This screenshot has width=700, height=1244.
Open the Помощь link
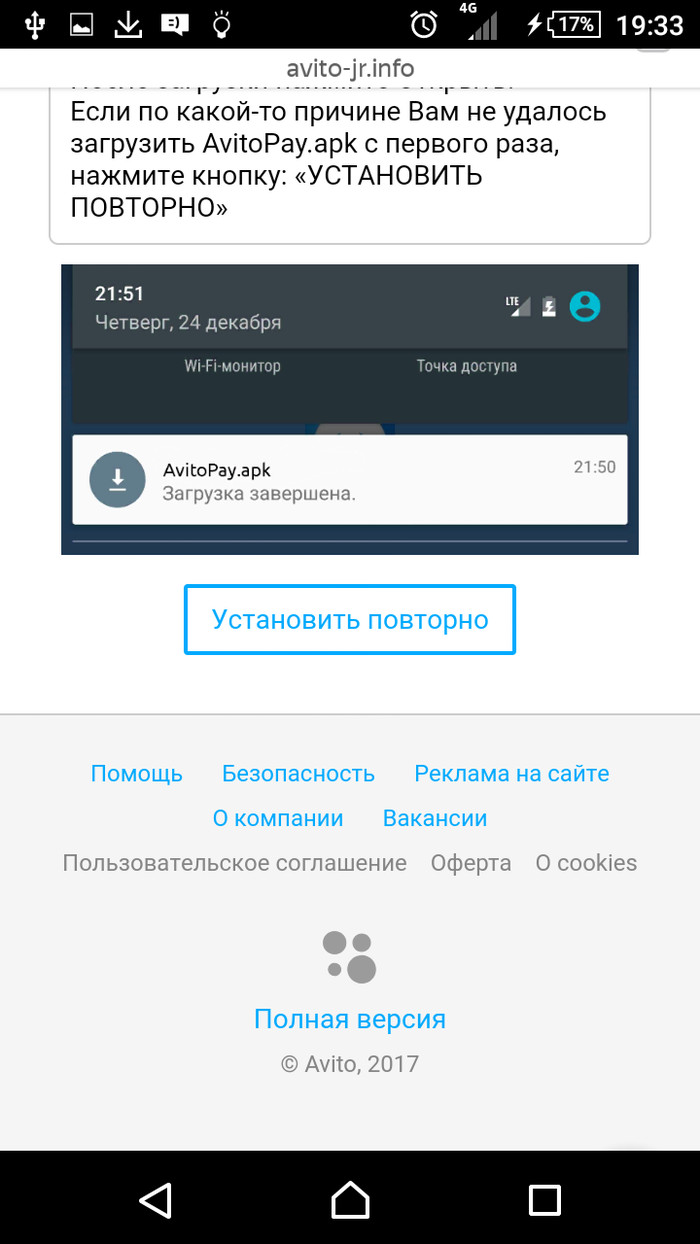(136, 773)
